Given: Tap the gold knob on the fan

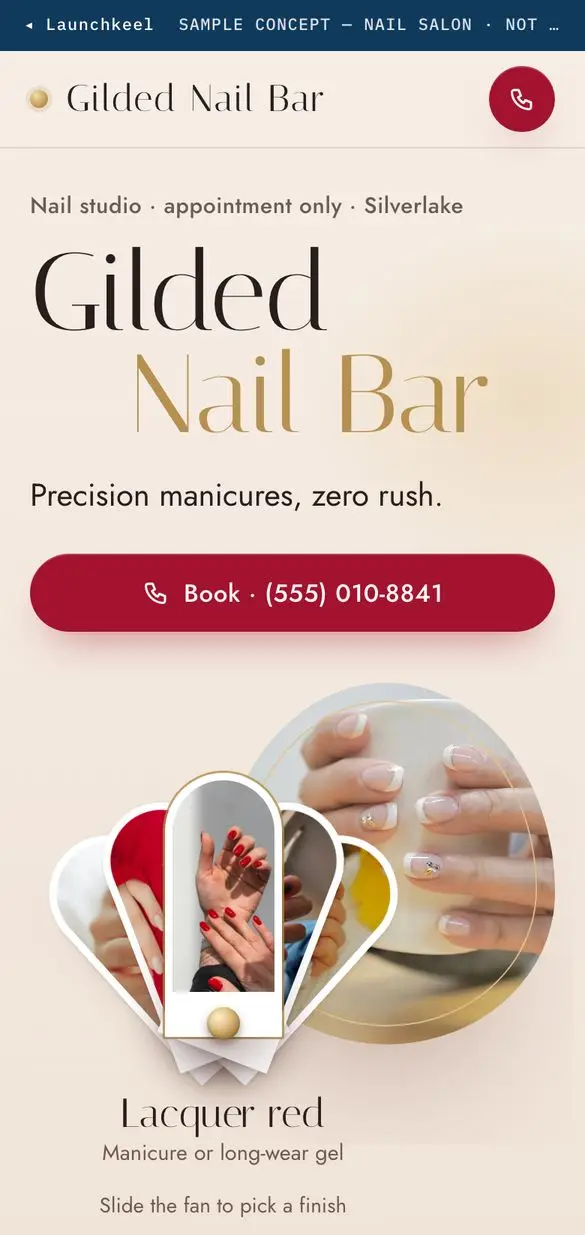Looking at the screenshot, I should pyautogui.click(x=223, y=1022).
